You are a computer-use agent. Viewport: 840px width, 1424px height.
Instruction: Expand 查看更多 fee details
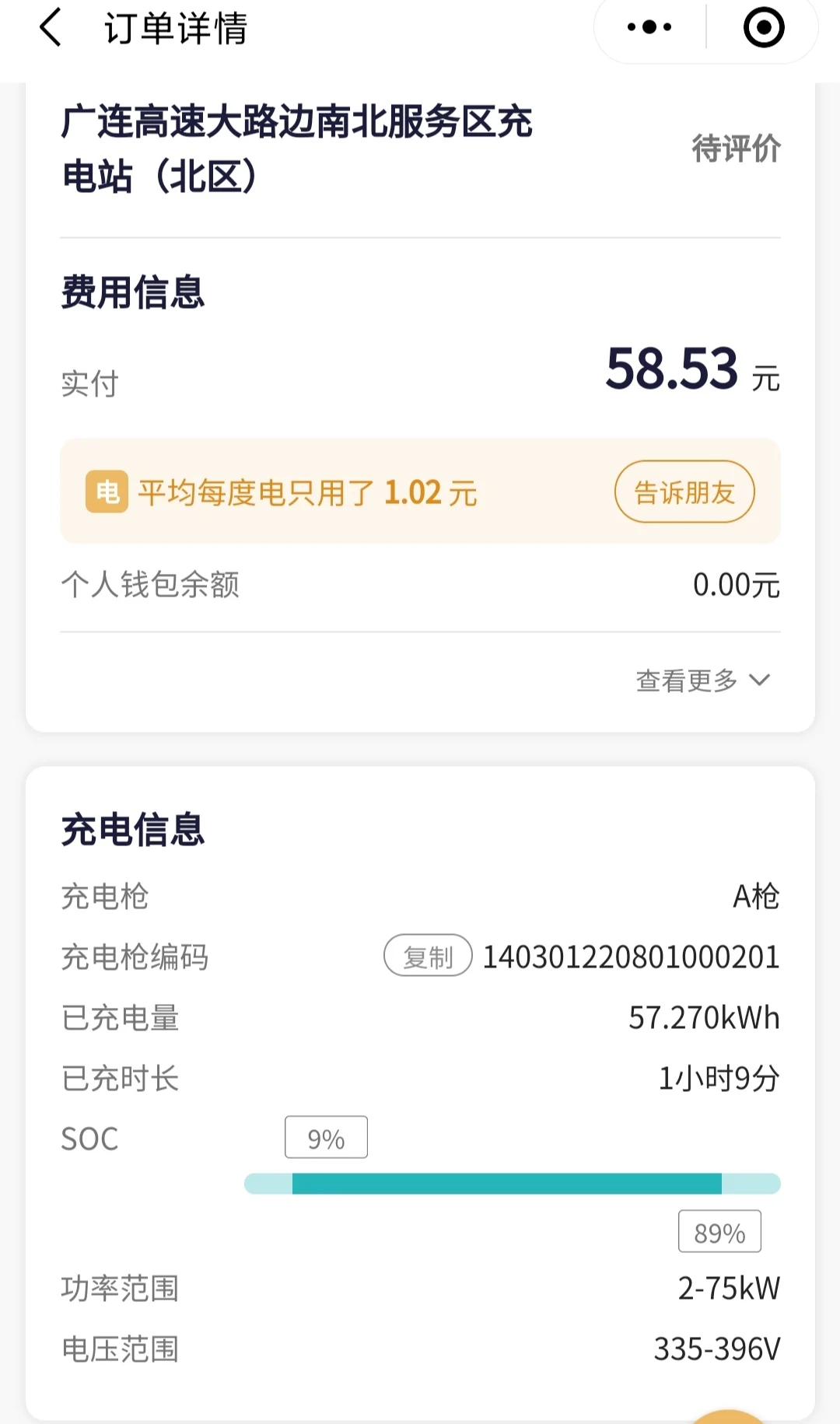point(703,681)
